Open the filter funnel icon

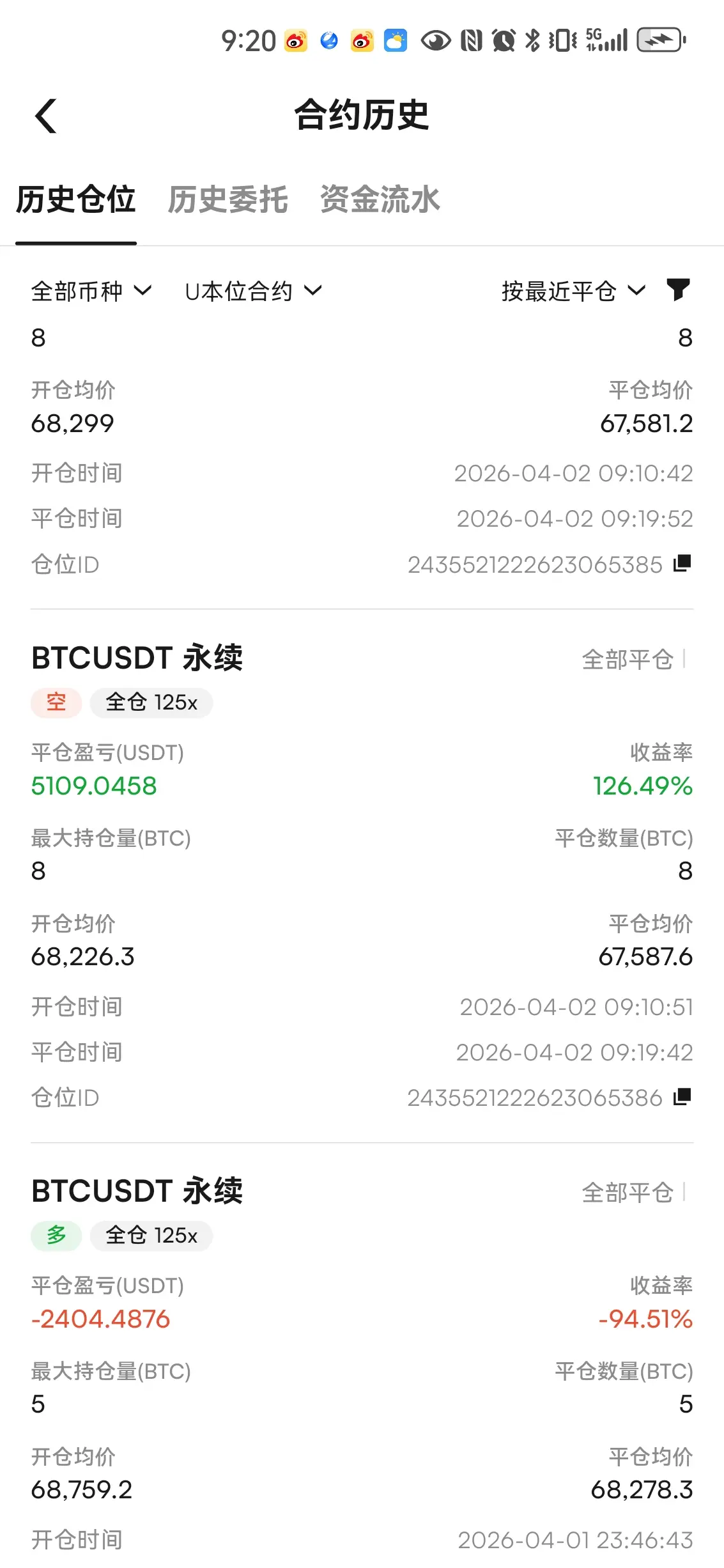678,290
